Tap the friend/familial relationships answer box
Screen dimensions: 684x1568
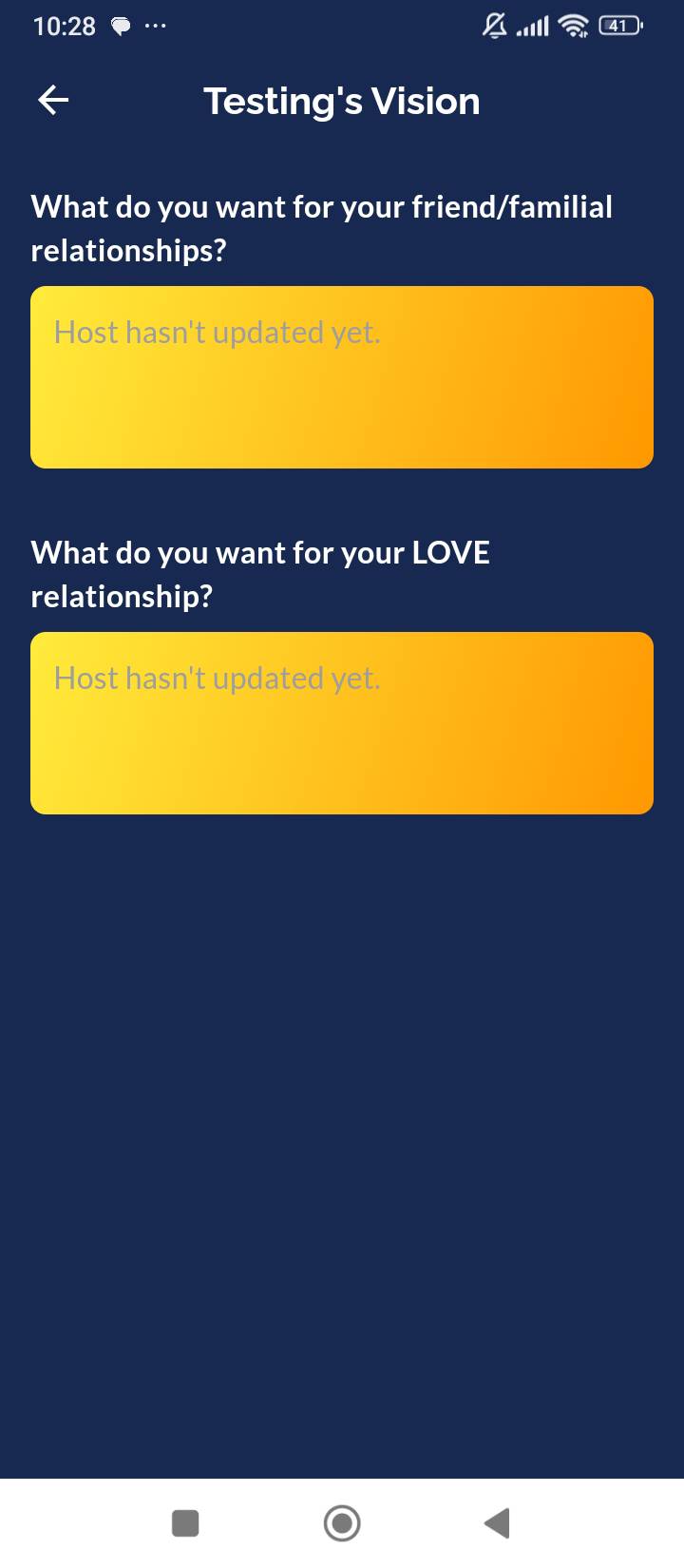pyautogui.click(x=342, y=377)
